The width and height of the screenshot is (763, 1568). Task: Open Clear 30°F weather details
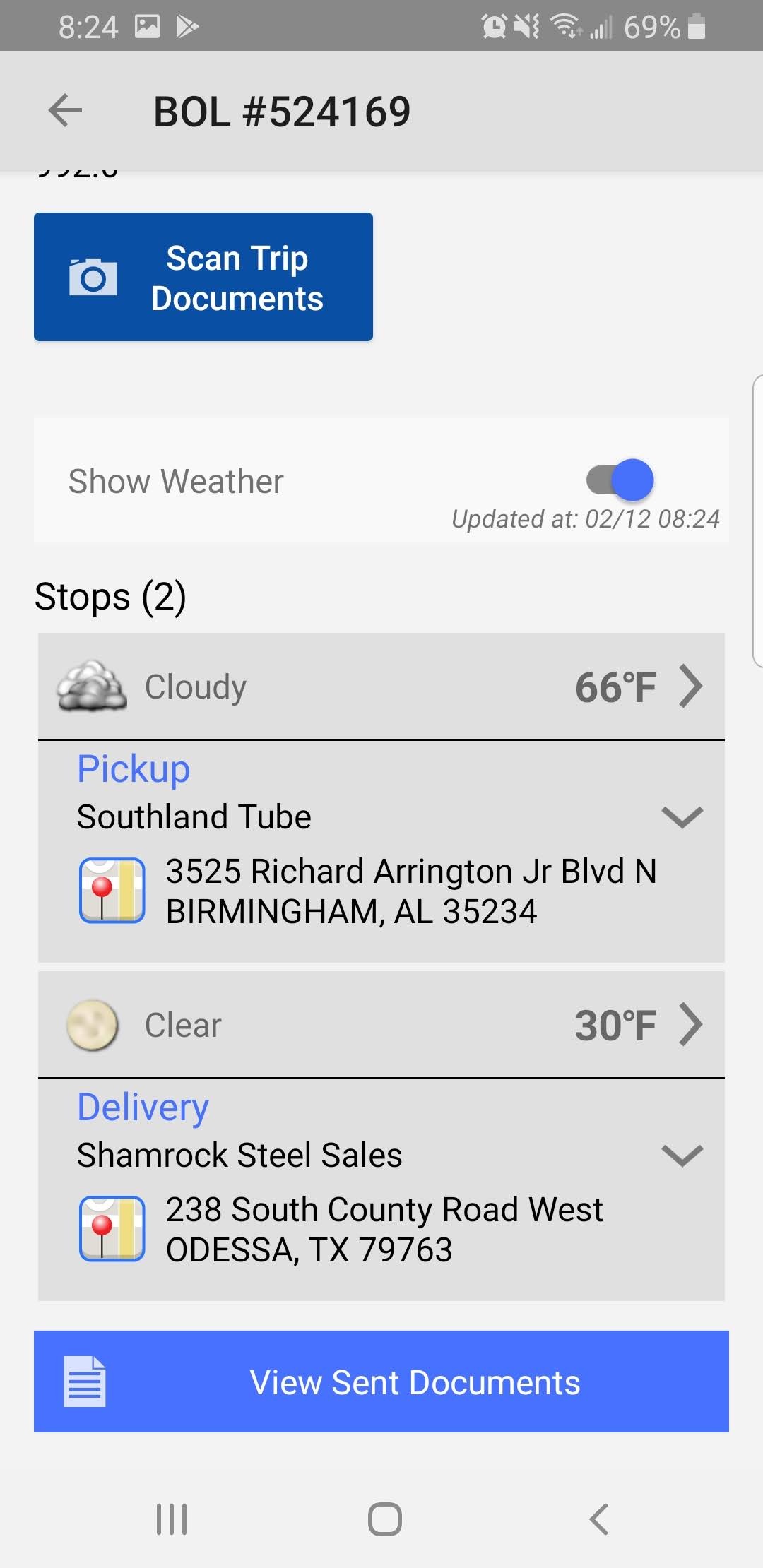click(381, 1025)
